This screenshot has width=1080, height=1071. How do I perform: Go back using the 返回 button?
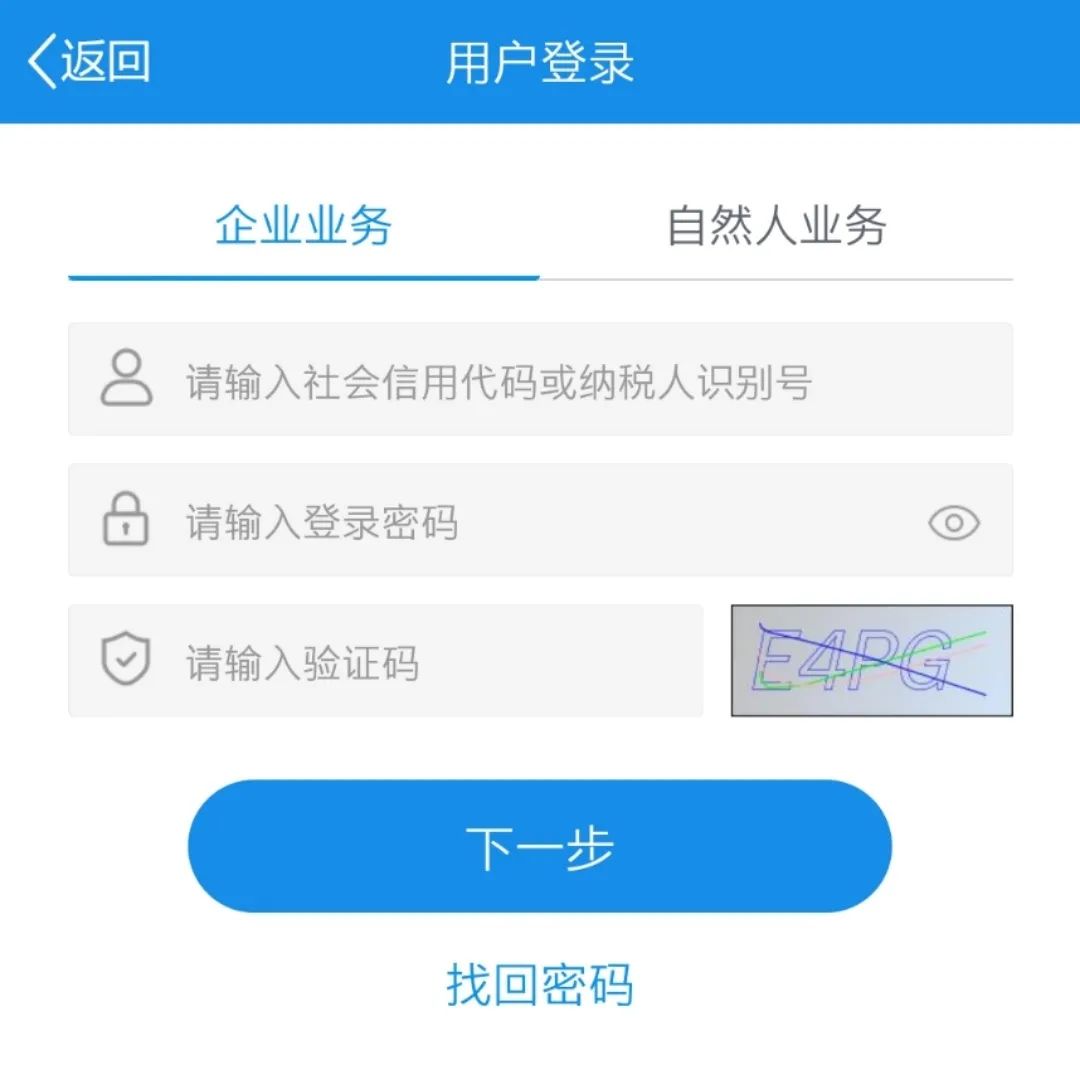(88, 62)
